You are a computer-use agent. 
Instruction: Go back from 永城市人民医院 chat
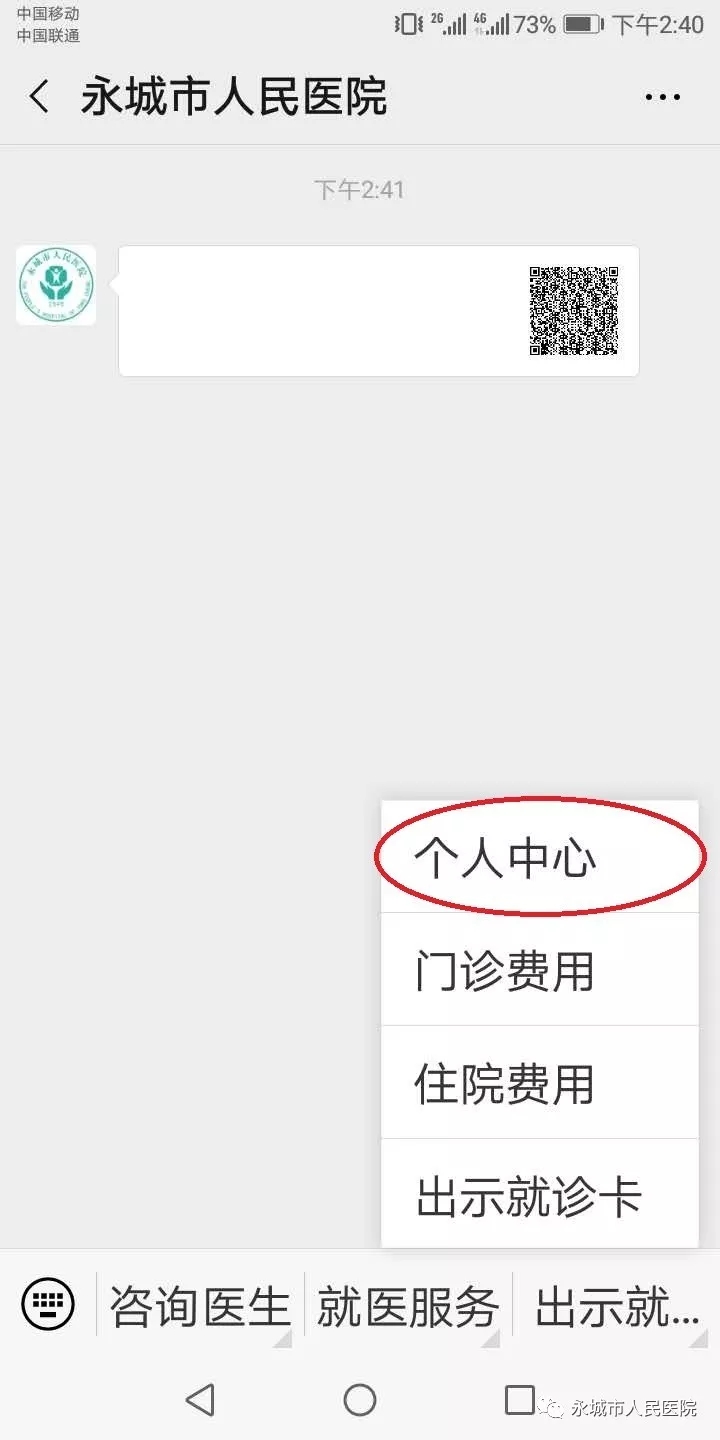[x=39, y=98]
